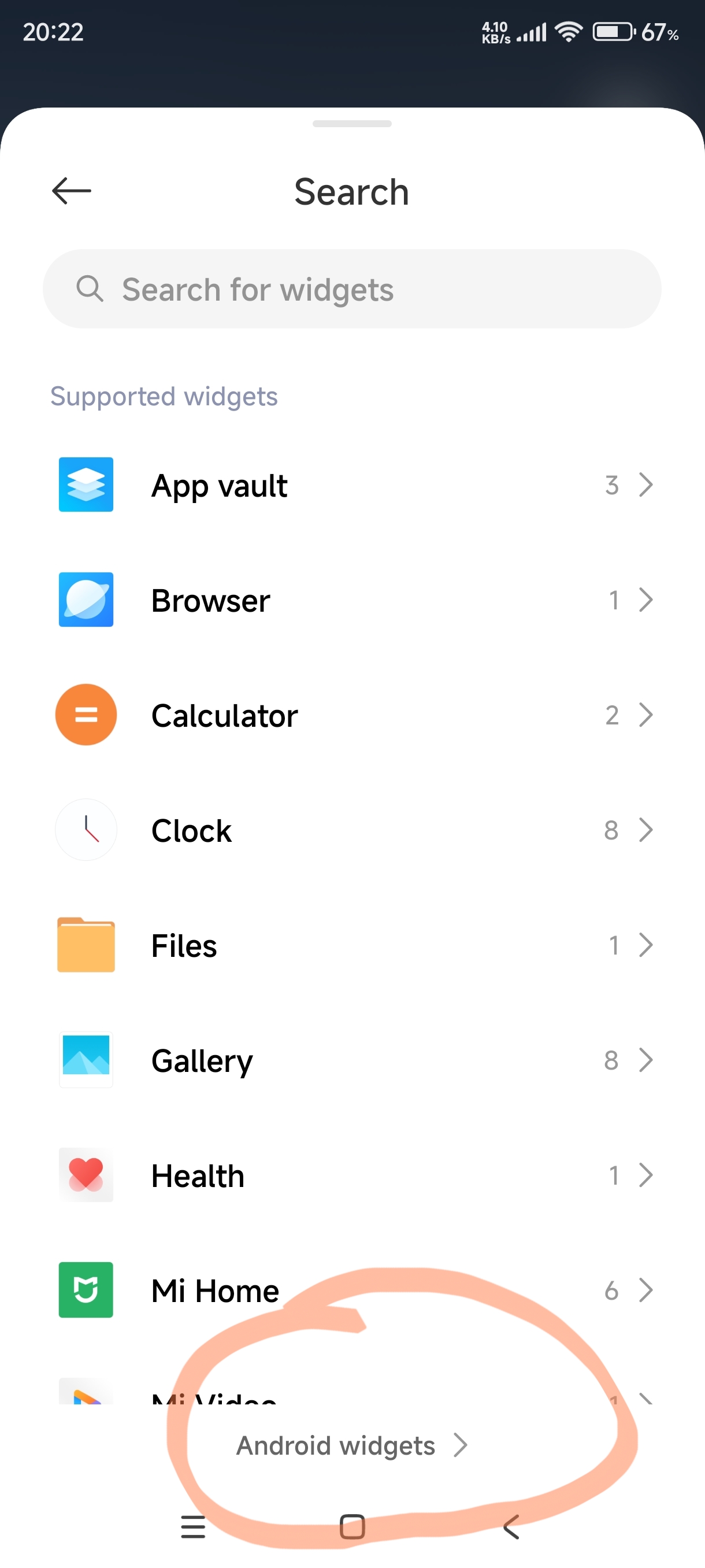This screenshot has height=1568, width=705.
Task: Tap the system home button
Action: pos(352,1526)
